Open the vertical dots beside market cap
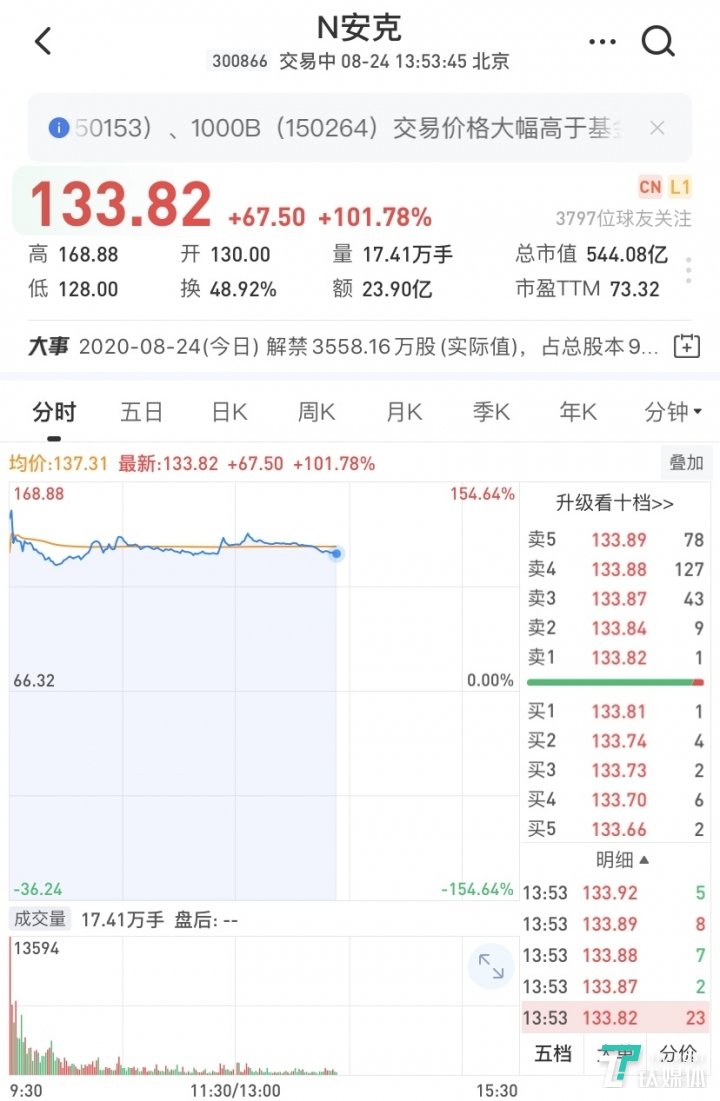This screenshot has height=1101, width=720. click(x=688, y=271)
